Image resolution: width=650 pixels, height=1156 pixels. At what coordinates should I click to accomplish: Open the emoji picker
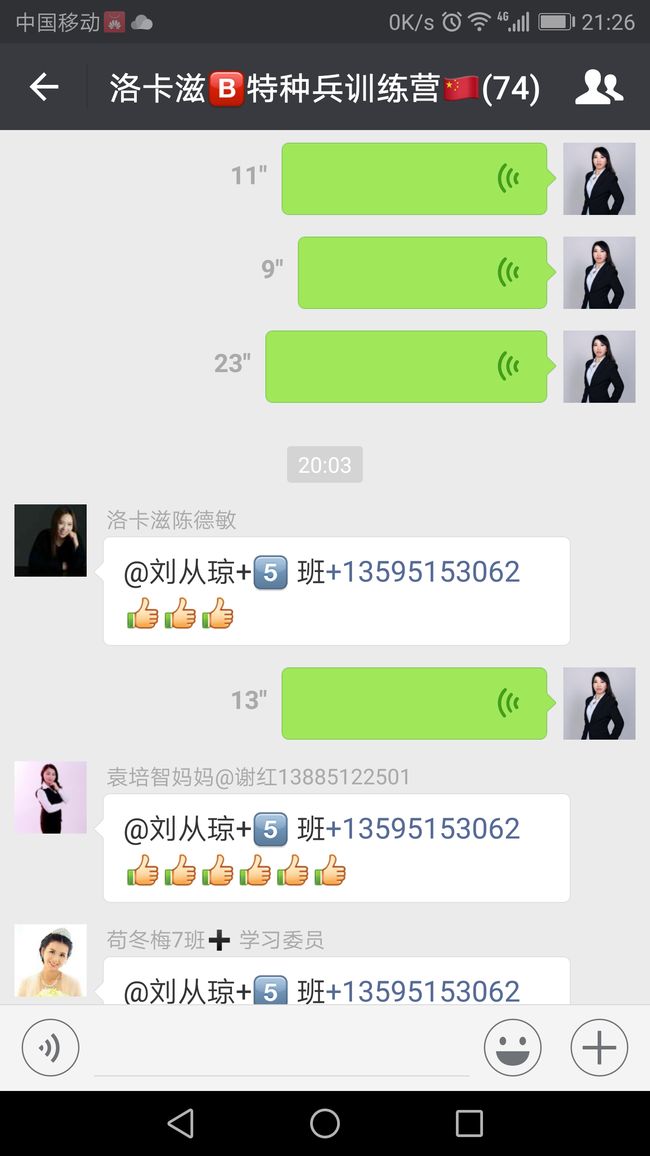[x=512, y=1048]
